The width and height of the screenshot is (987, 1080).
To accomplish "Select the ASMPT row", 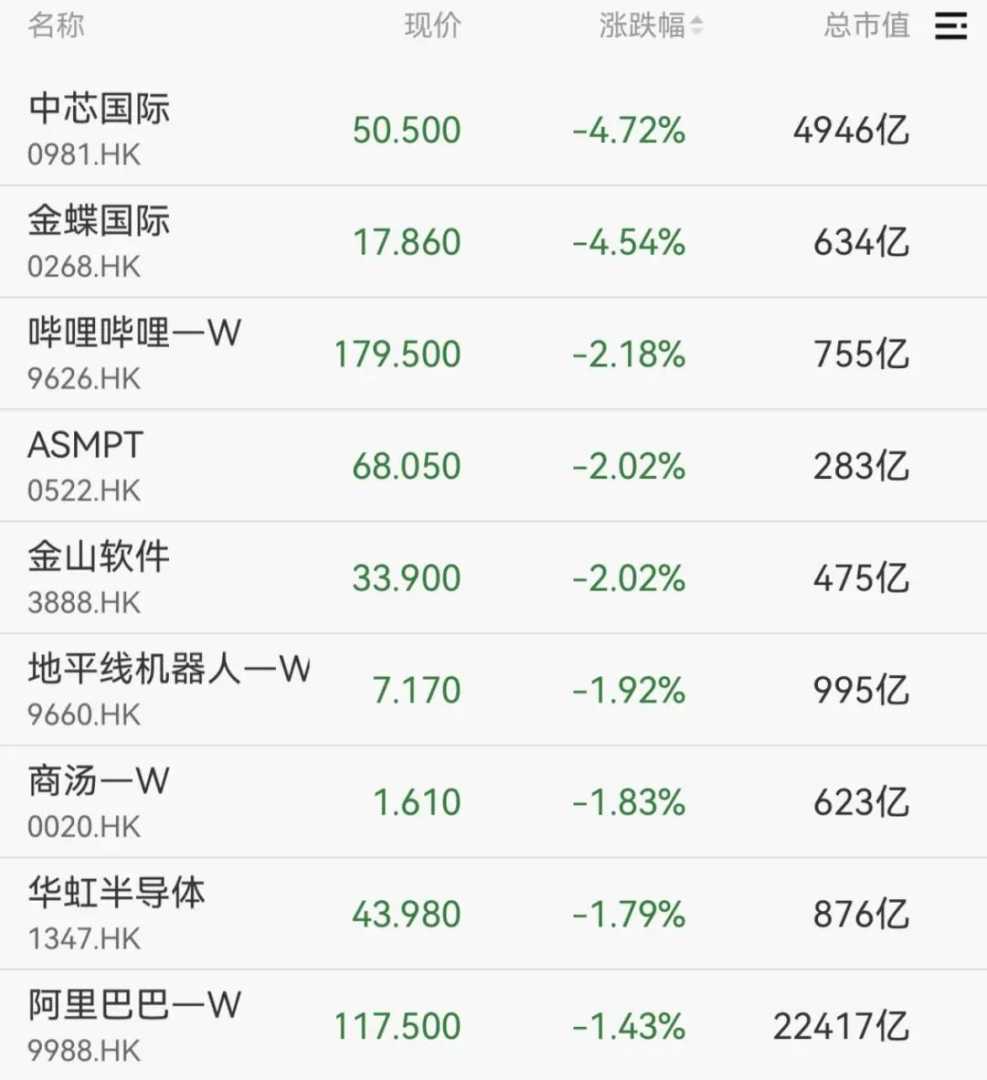I will 86,445.
